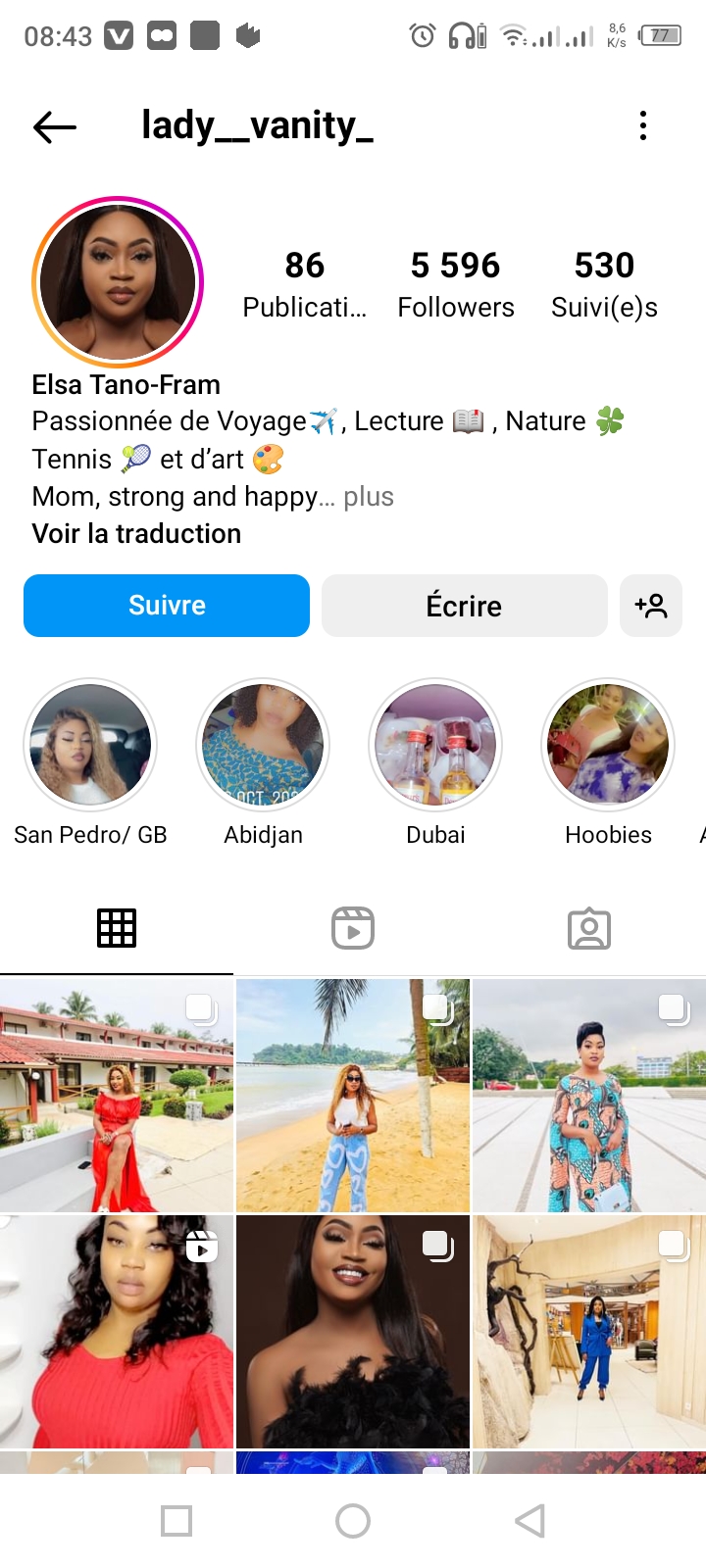Switch to the tagged photos tab
The image size is (706, 1568).
[589, 928]
